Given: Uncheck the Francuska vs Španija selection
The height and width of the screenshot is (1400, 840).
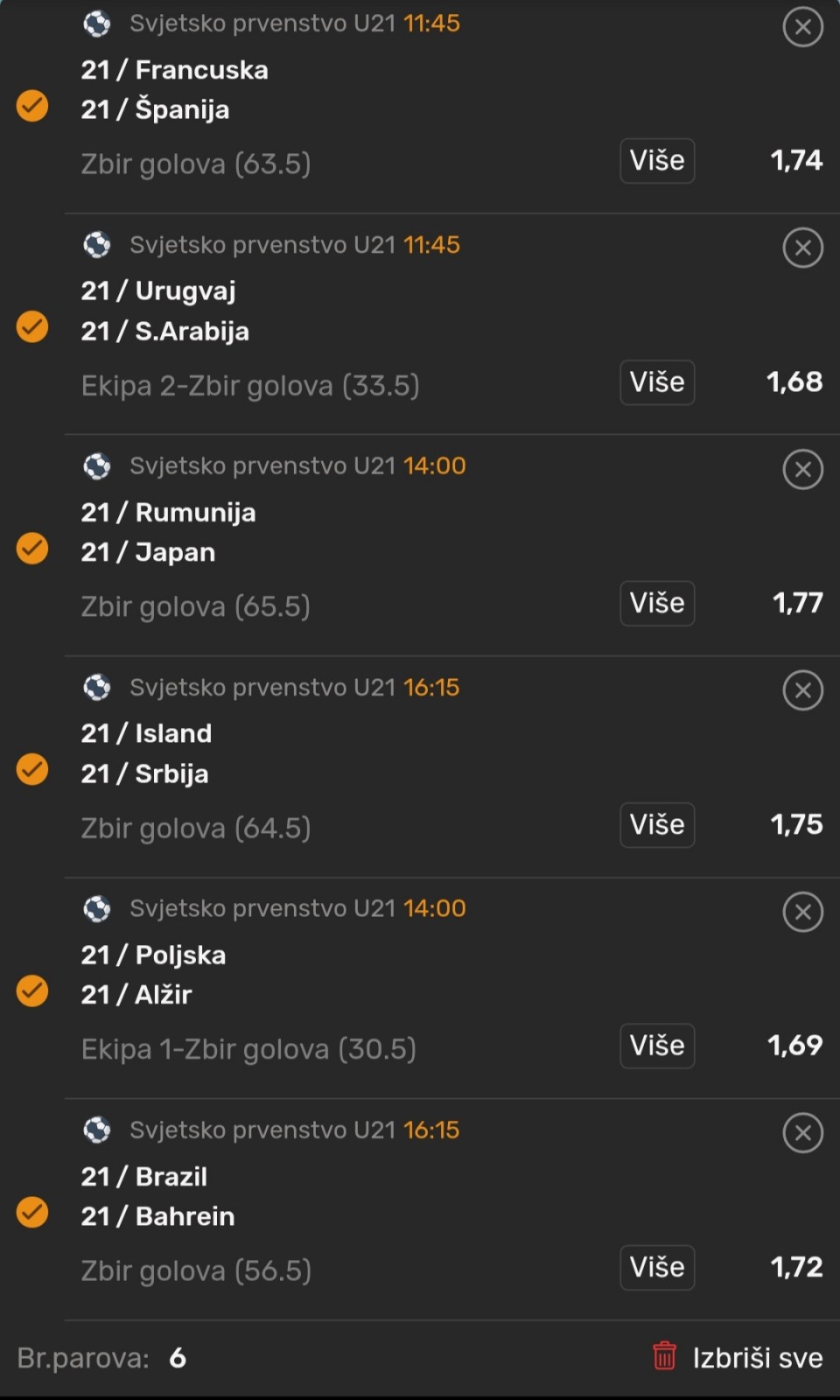Looking at the screenshot, I should pos(32,106).
